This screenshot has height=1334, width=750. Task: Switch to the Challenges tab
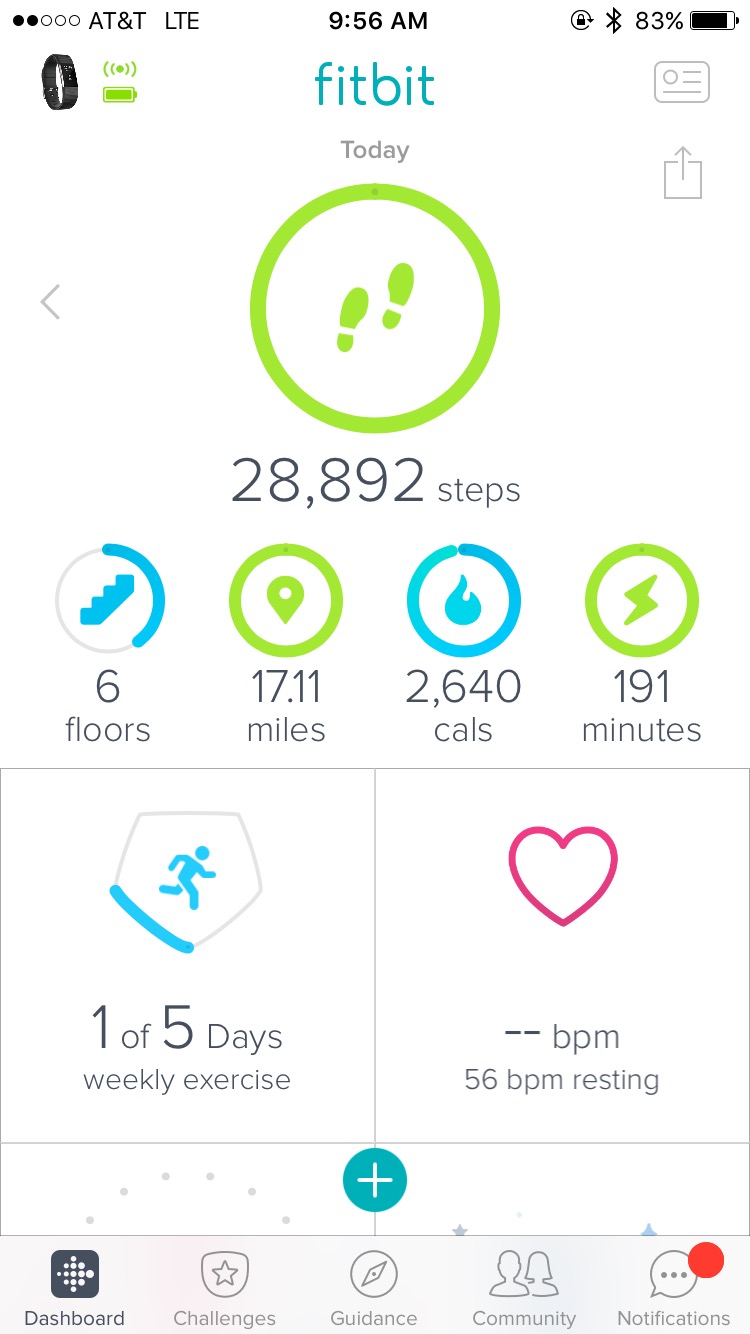click(224, 1288)
